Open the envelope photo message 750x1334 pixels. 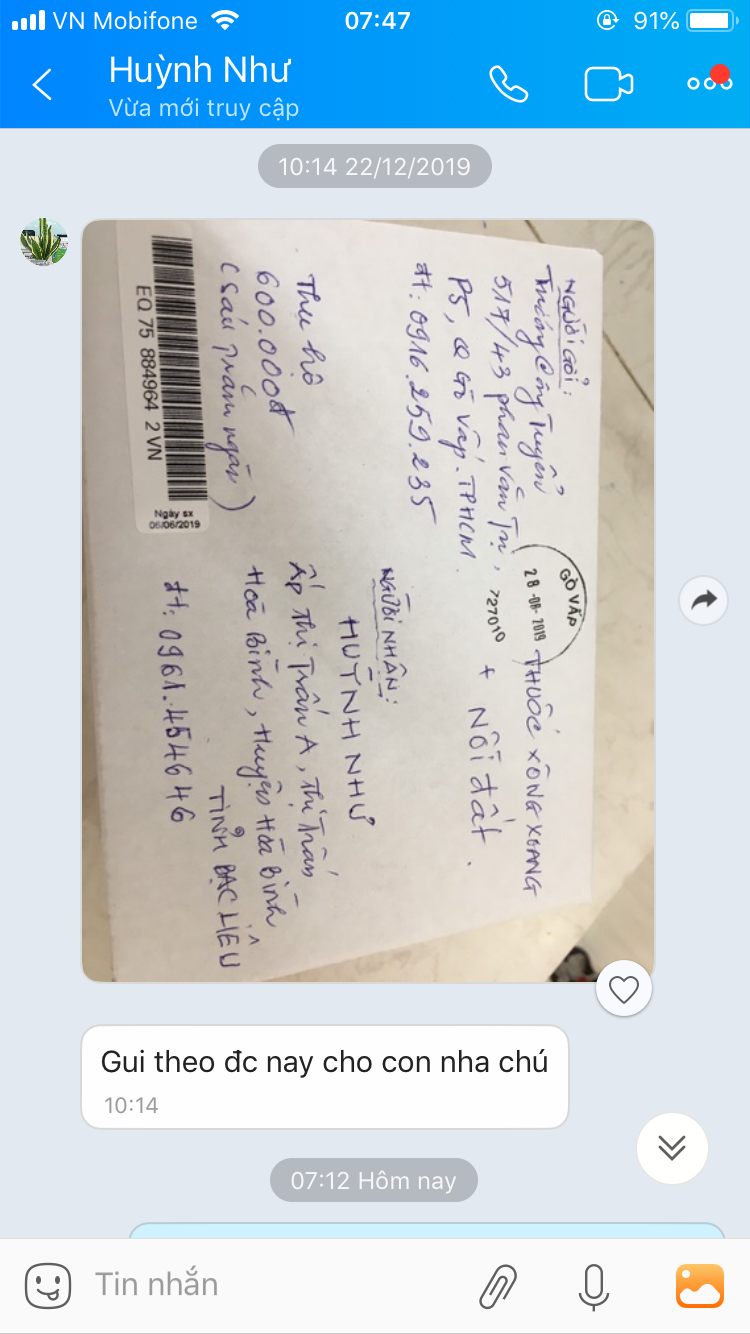pyautogui.click(x=367, y=600)
